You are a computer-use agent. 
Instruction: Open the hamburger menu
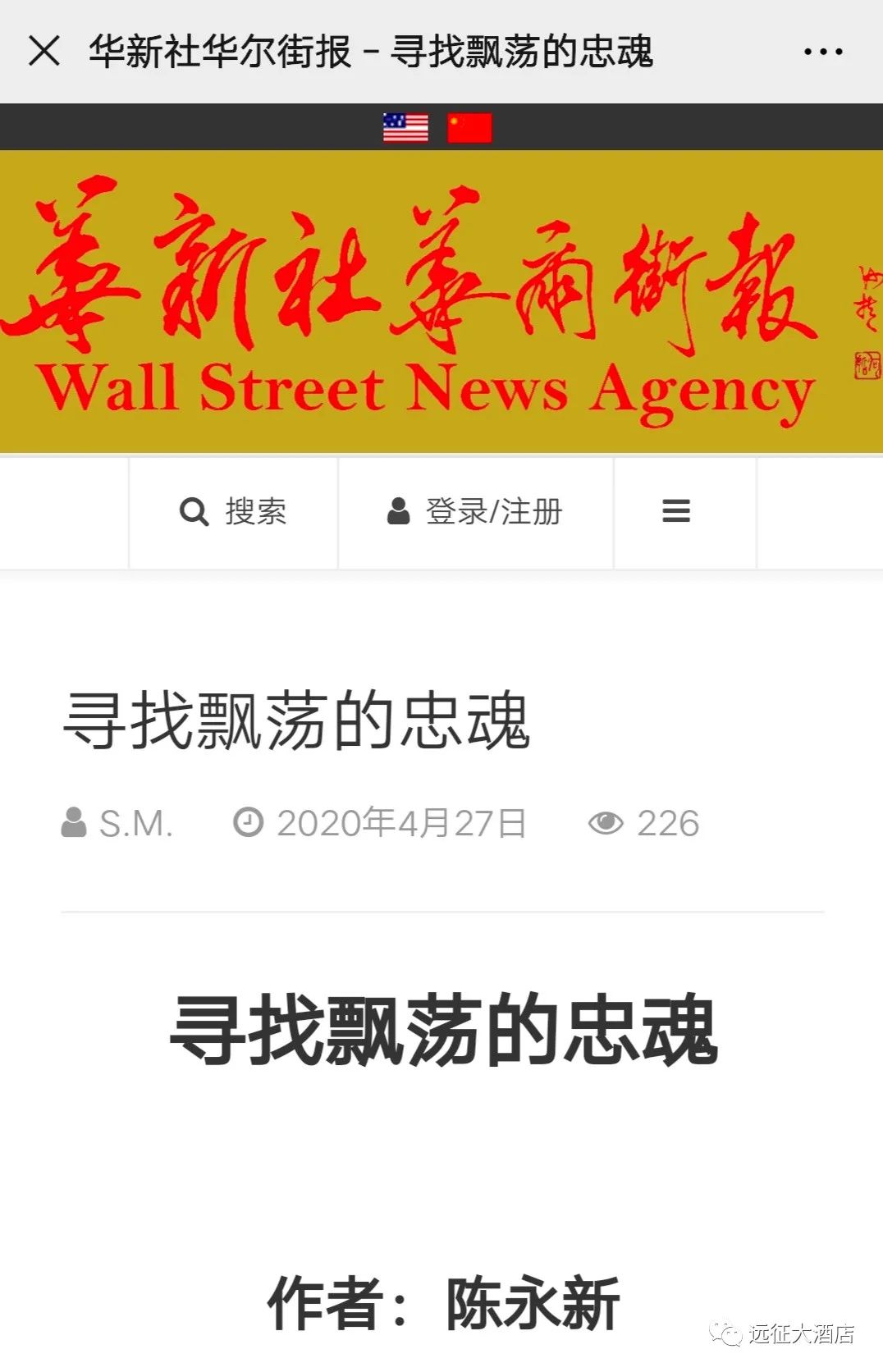(x=675, y=512)
